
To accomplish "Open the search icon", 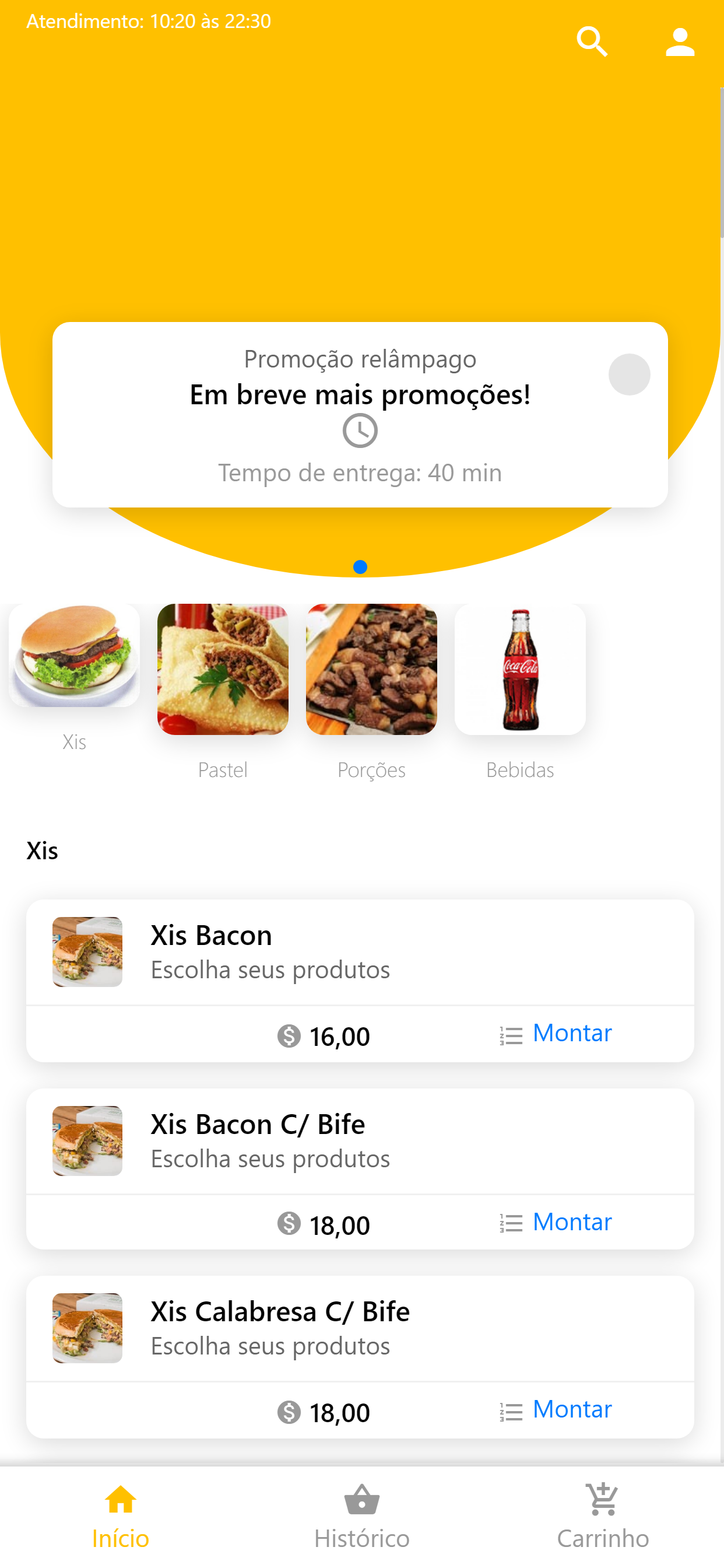I will tap(591, 41).
